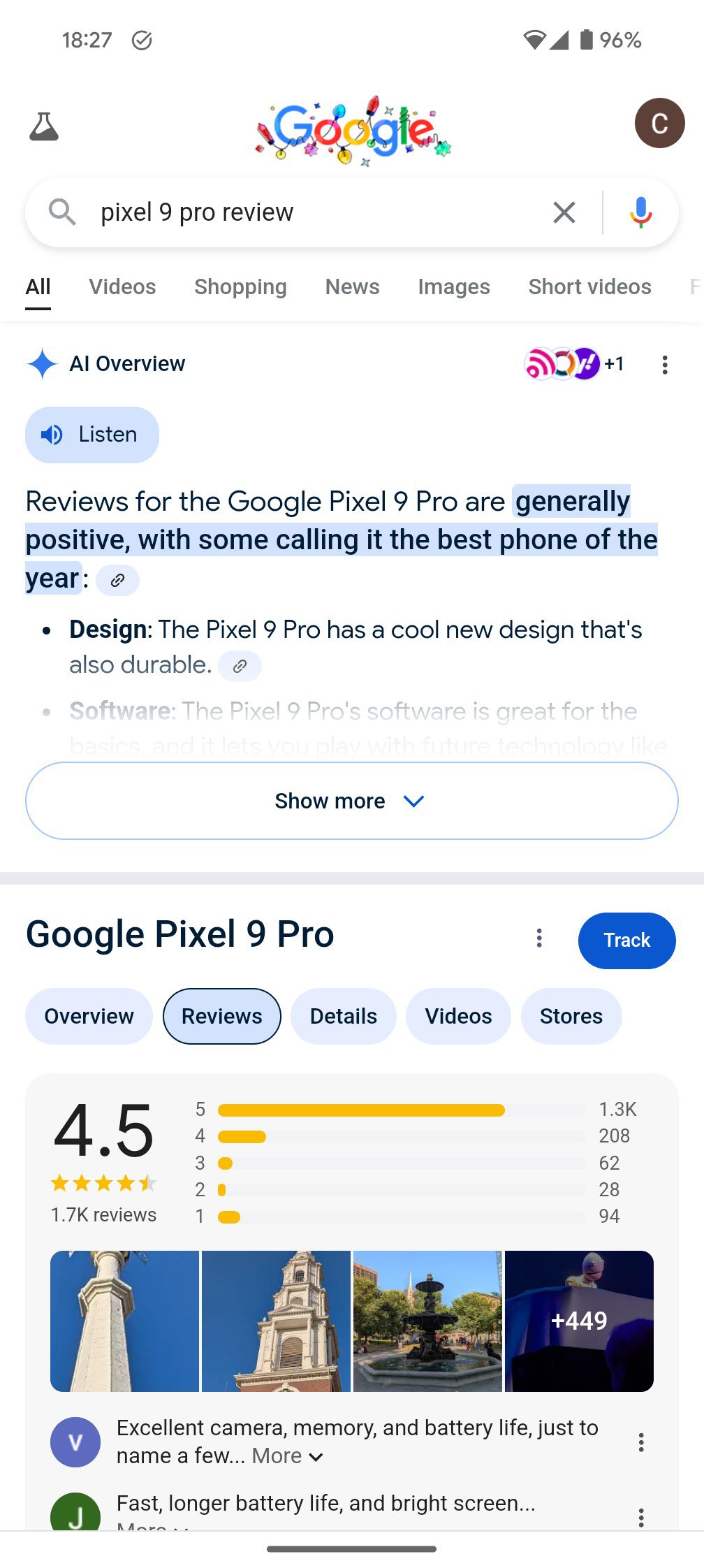The image size is (704, 1568).
Task: Select the Details chip
Action: point(343,1016)
